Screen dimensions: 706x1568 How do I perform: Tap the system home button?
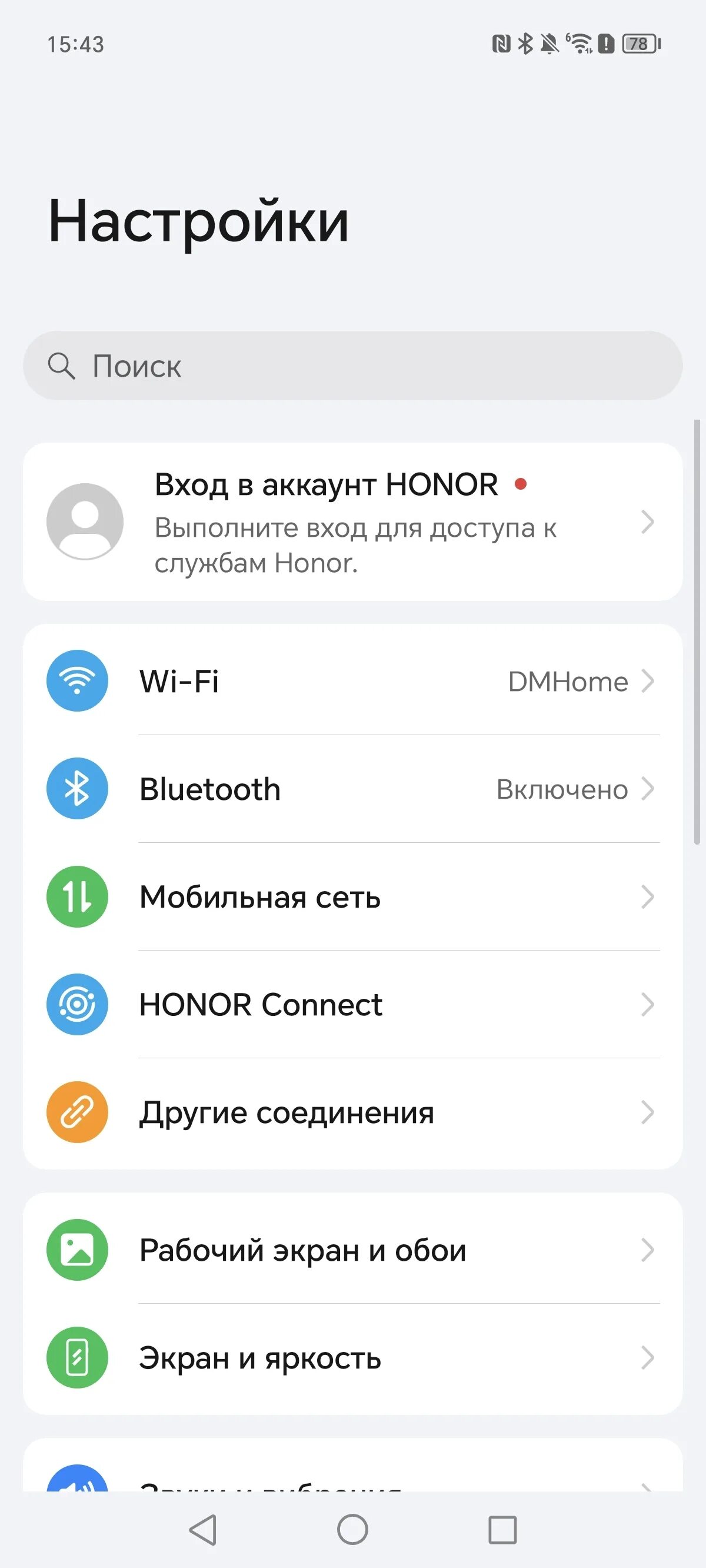(353, 1530)
